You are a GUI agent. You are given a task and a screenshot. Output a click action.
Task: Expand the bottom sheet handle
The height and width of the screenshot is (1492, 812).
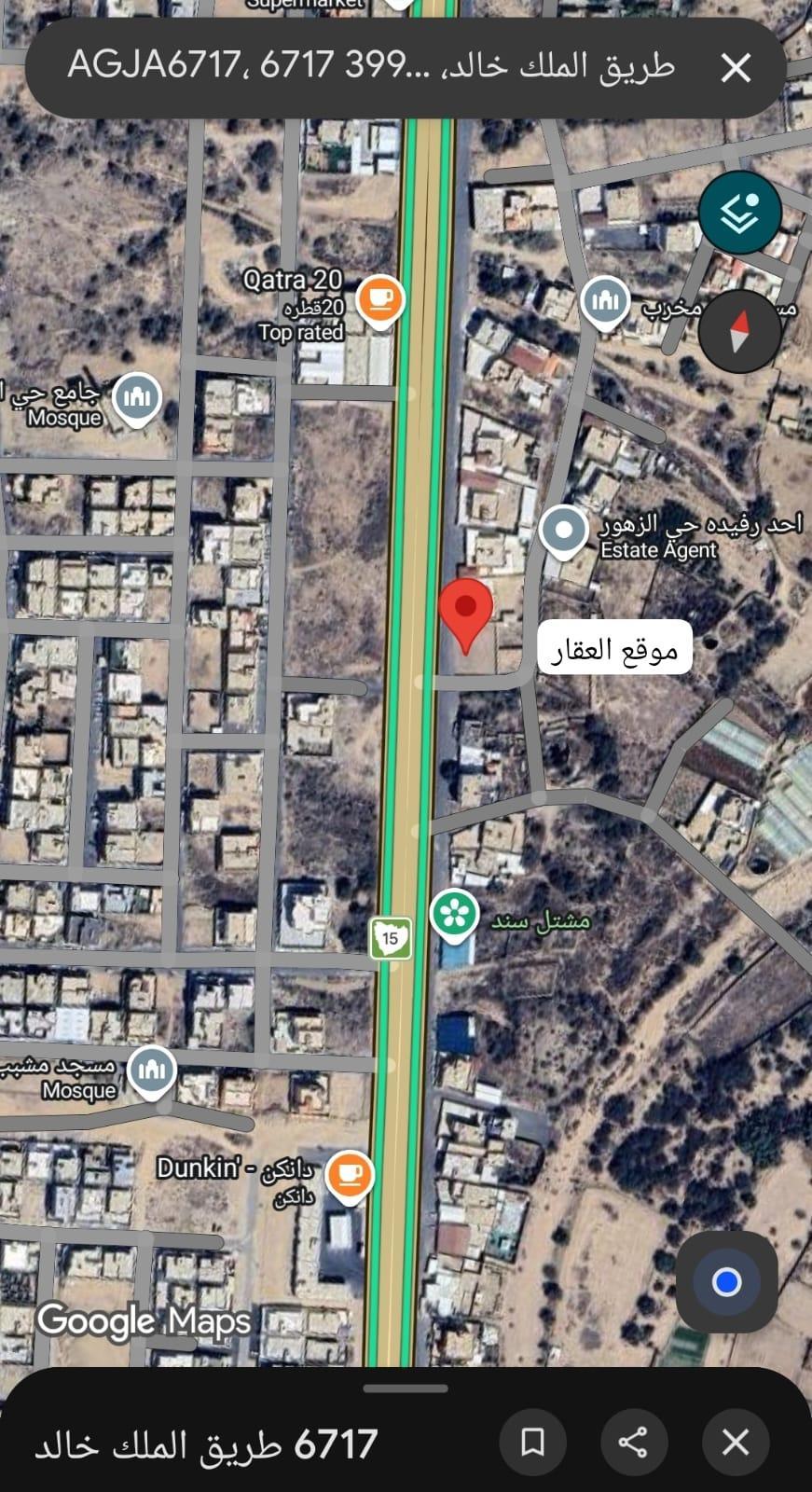pos(406,1388)
